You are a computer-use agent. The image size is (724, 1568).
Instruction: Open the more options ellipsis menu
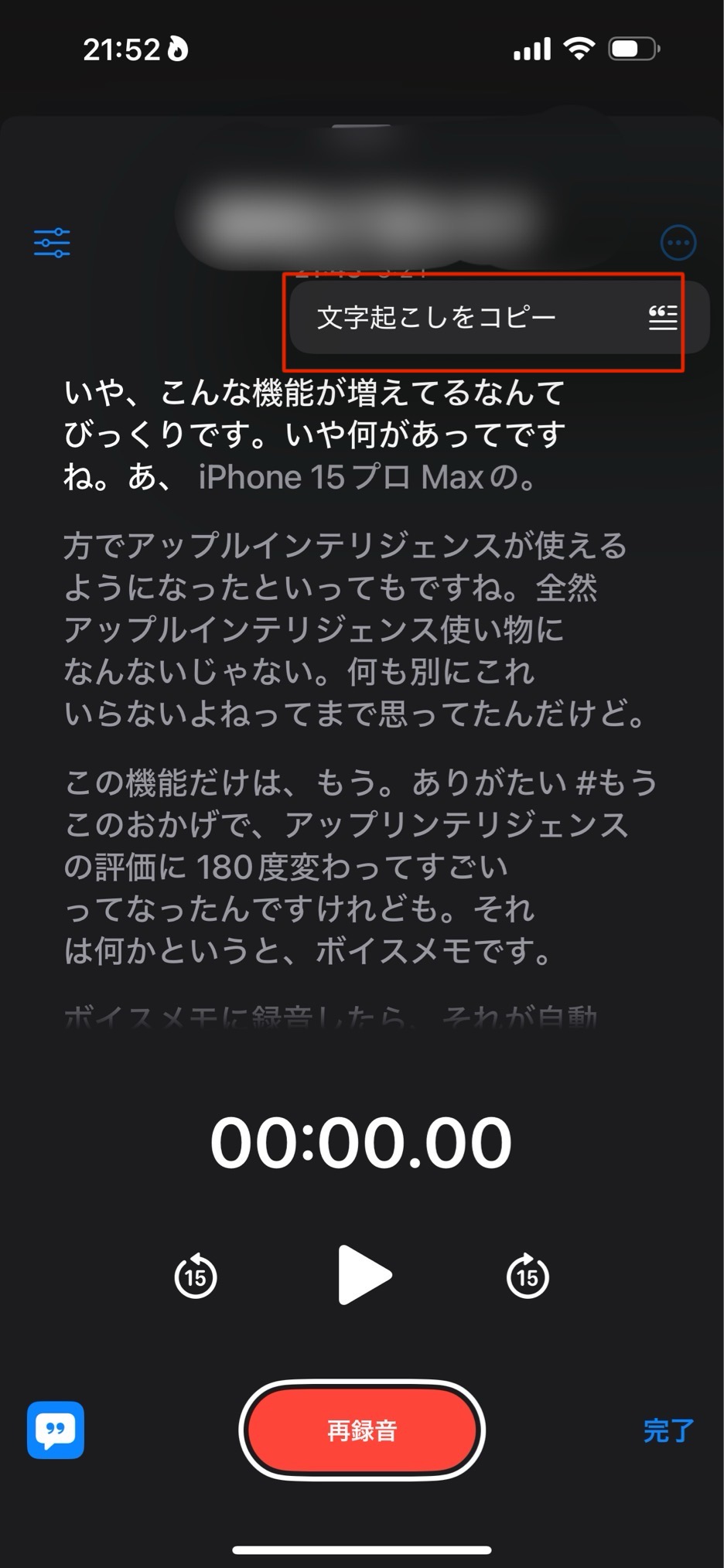(678, 243)
